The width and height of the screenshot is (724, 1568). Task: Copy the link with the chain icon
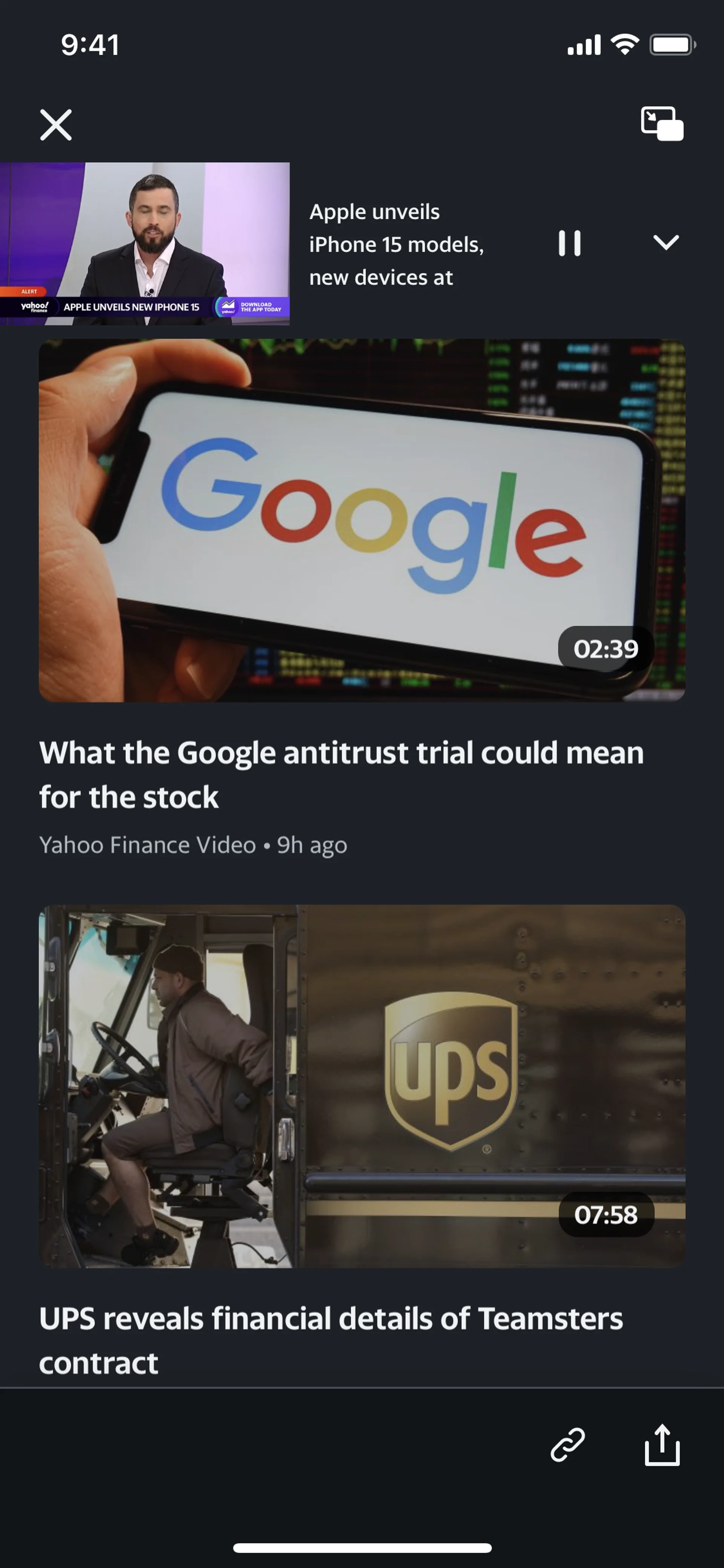click(568, 1445)
